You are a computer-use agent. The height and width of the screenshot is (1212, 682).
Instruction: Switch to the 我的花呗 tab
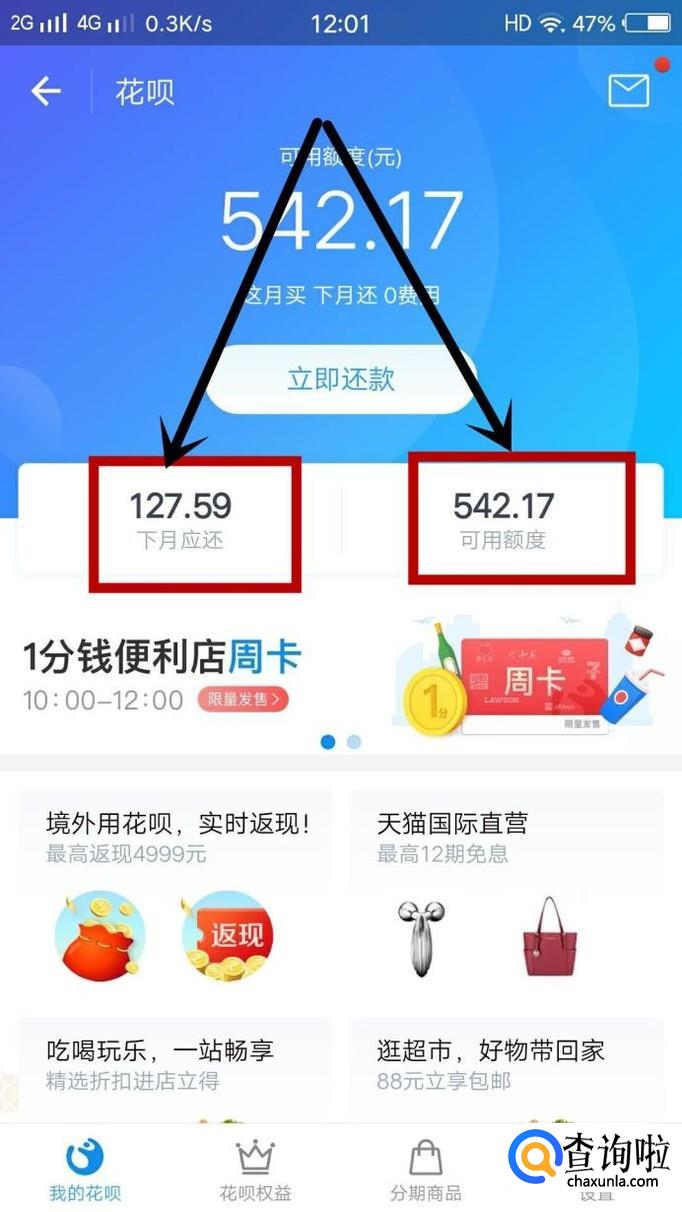(85, 1170)
